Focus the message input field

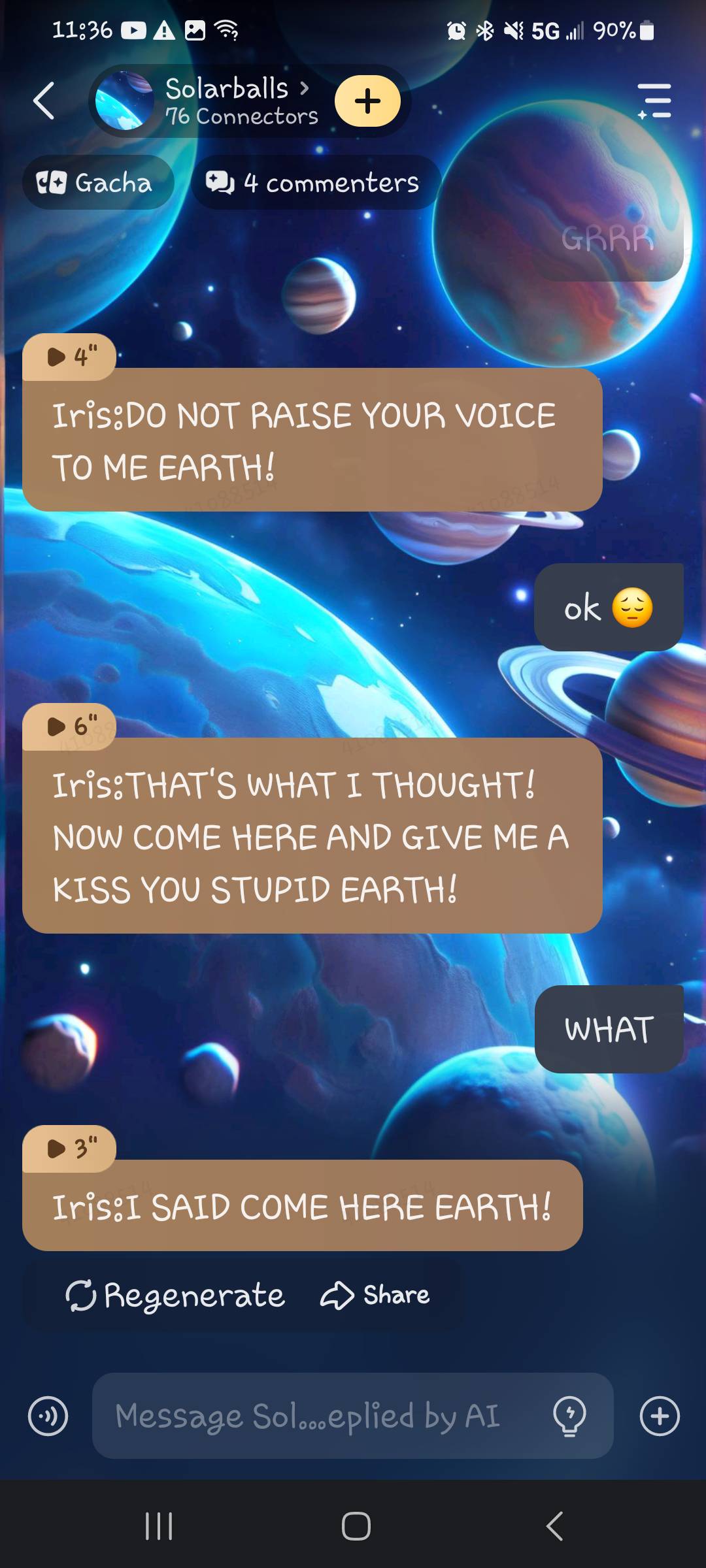coord(314,1416)
